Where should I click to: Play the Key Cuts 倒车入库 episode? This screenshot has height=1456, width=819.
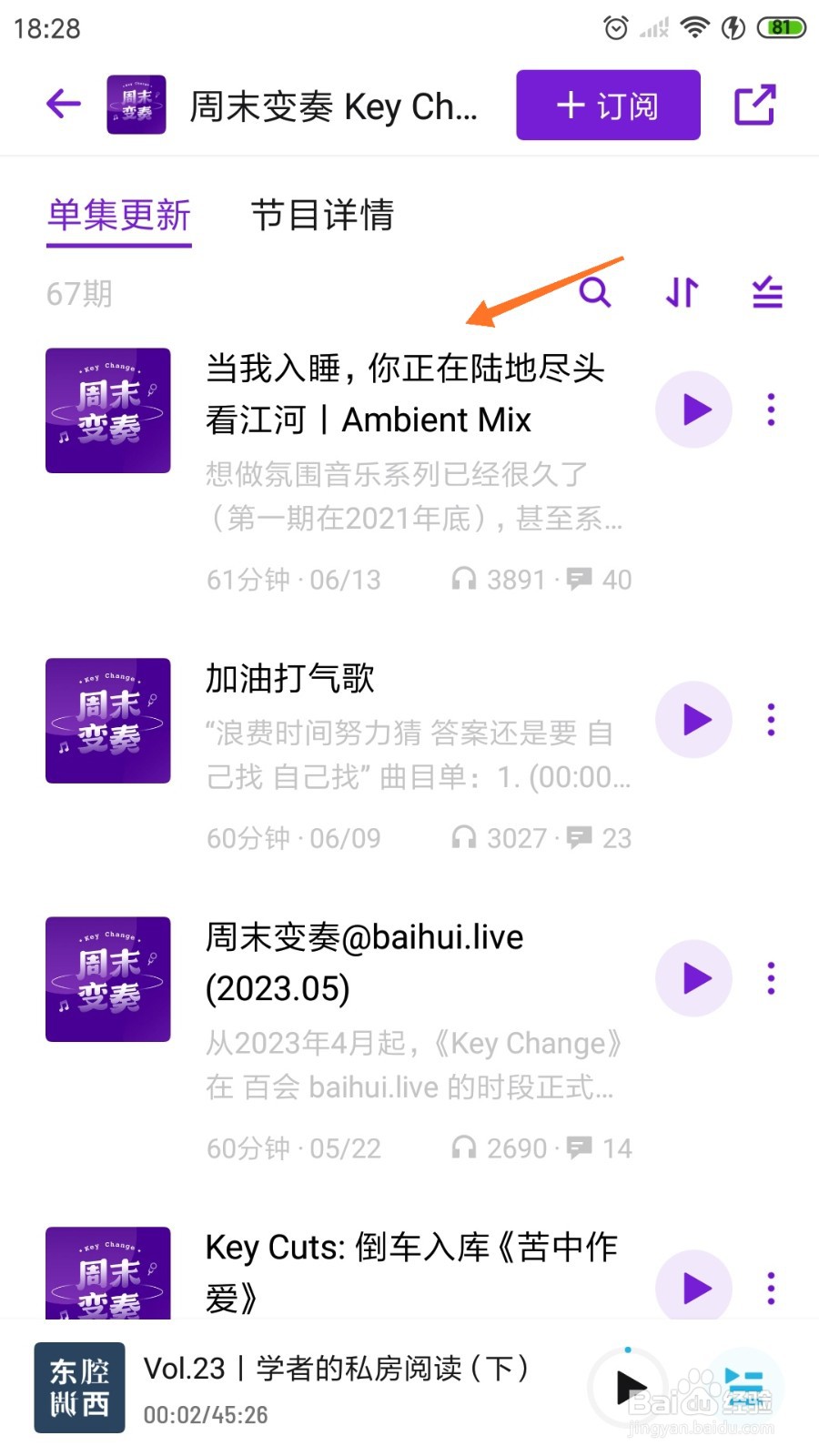point(694,1287)
